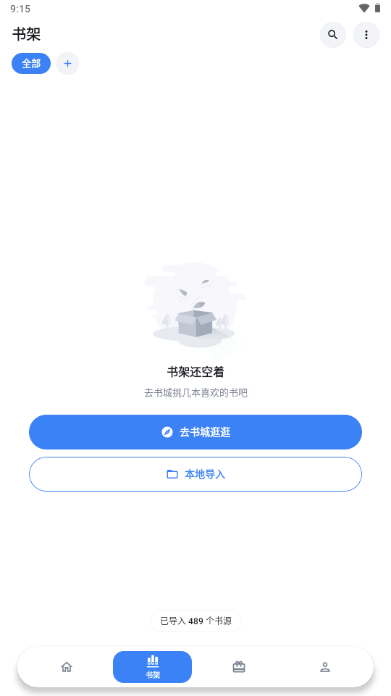The width and height of the screenshot is (391, 696).
Task: Go to the profile tab in the bottom bar
Action: point(325,667)
